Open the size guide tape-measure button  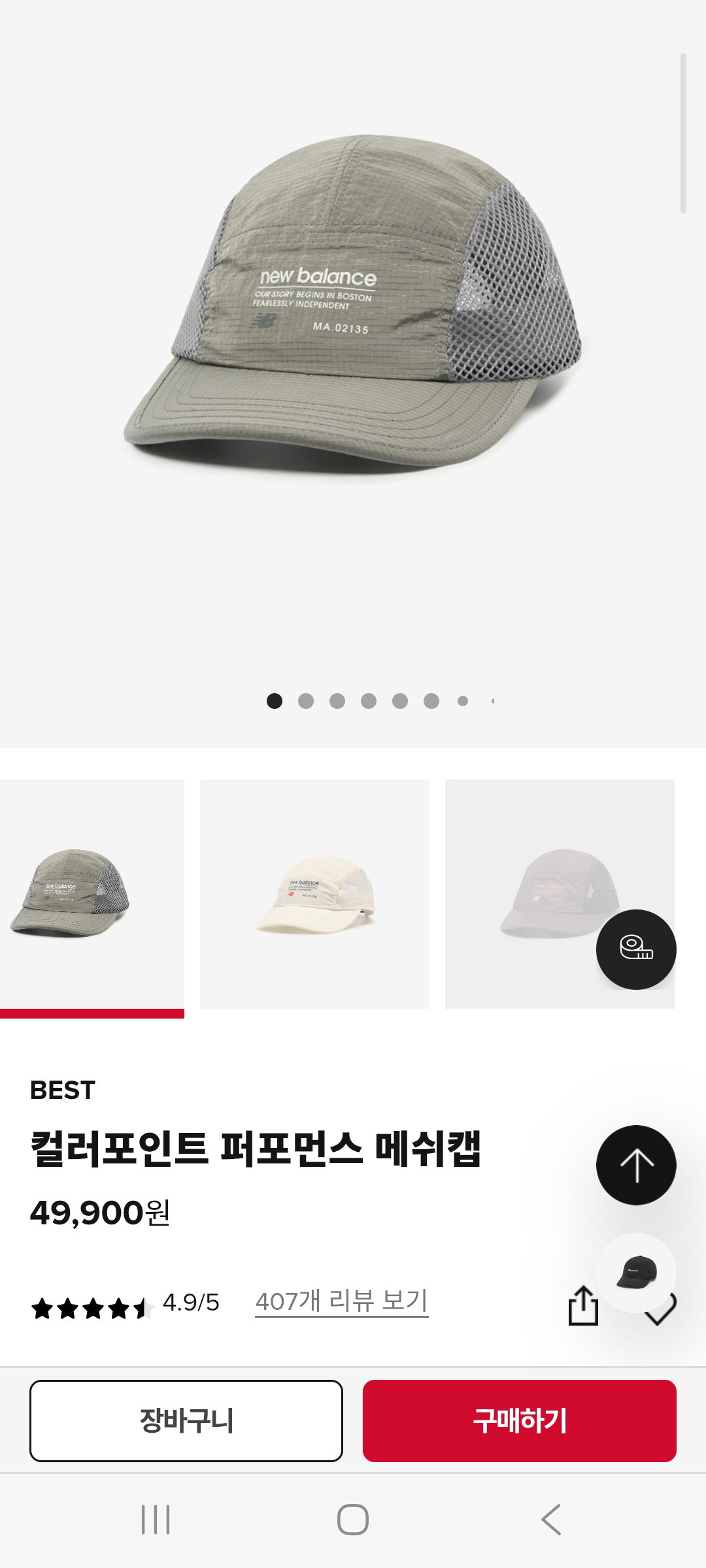coord(636,949)
